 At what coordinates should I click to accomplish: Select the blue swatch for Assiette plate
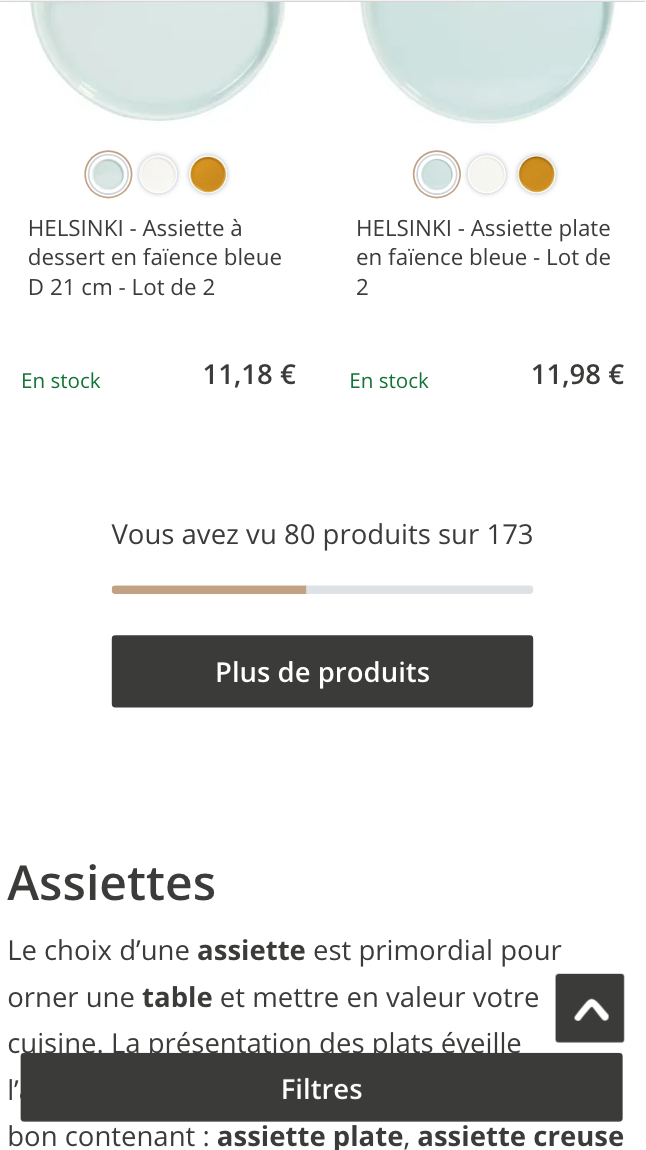[x=436, y=175]
